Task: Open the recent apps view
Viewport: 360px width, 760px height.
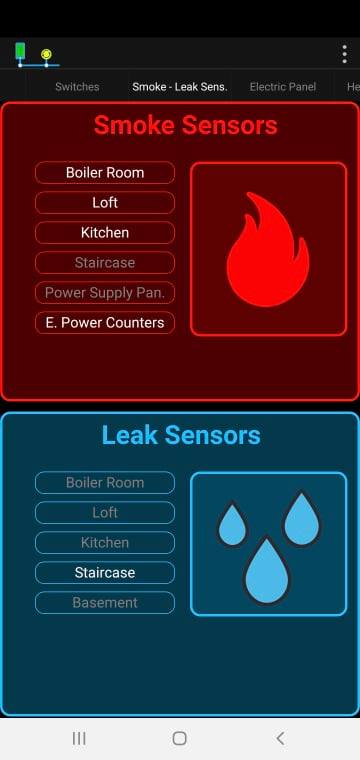Action: pos(79,738)
